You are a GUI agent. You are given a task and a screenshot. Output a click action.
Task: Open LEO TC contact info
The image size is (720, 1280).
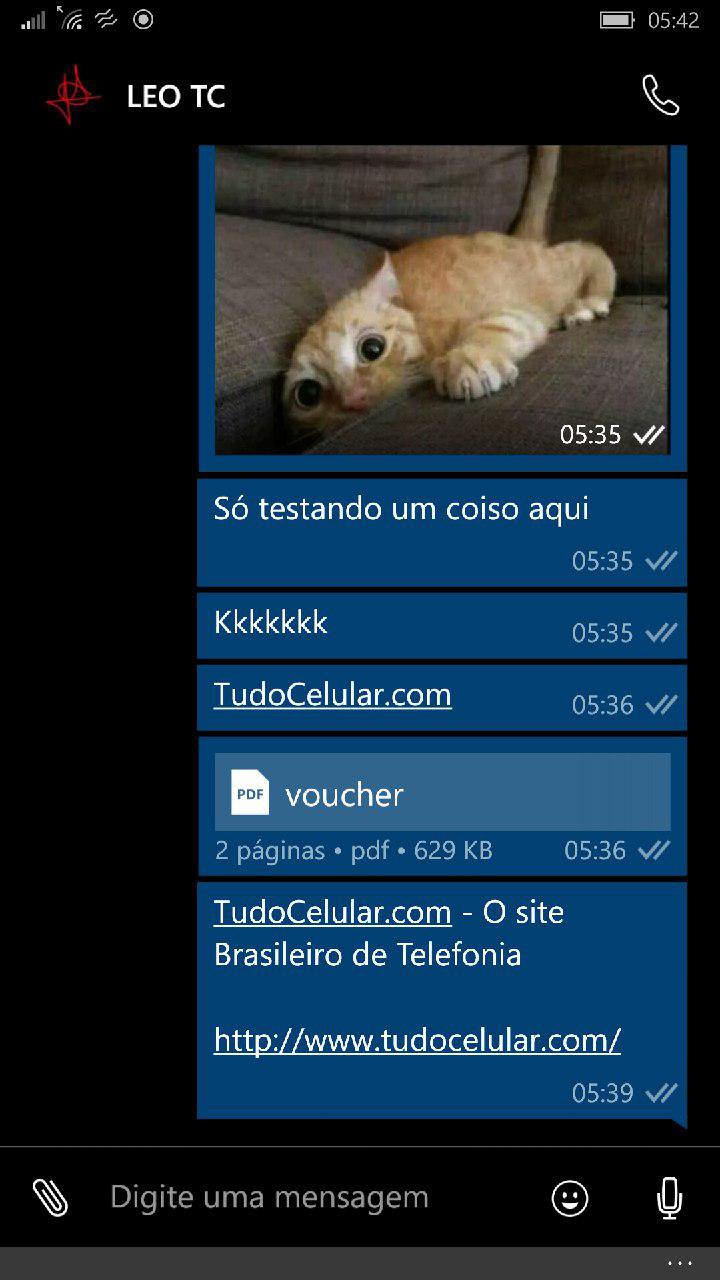(x=176, y=97)
